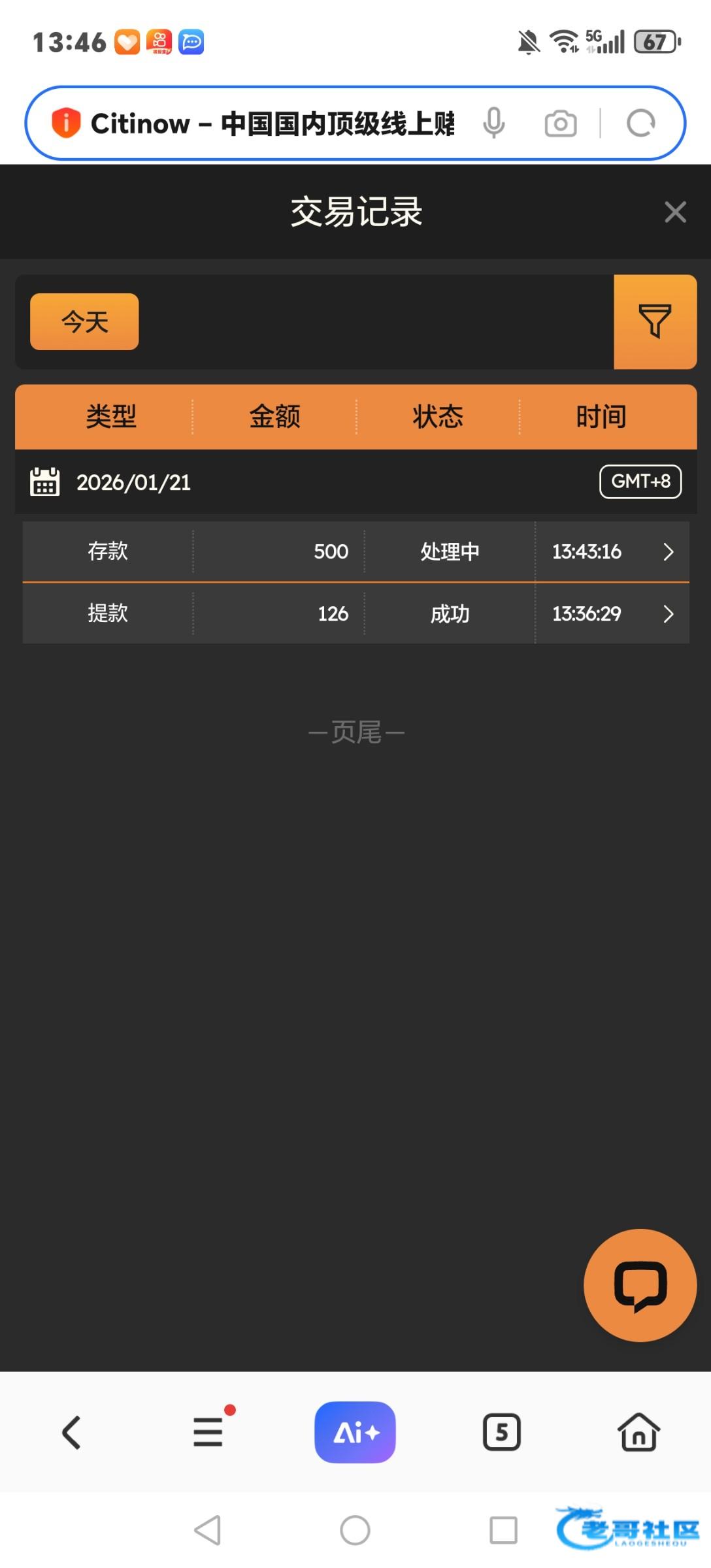Open the 提款 126 transaction details
This screenshot has height=1568, width=711.
coord(668,614)
